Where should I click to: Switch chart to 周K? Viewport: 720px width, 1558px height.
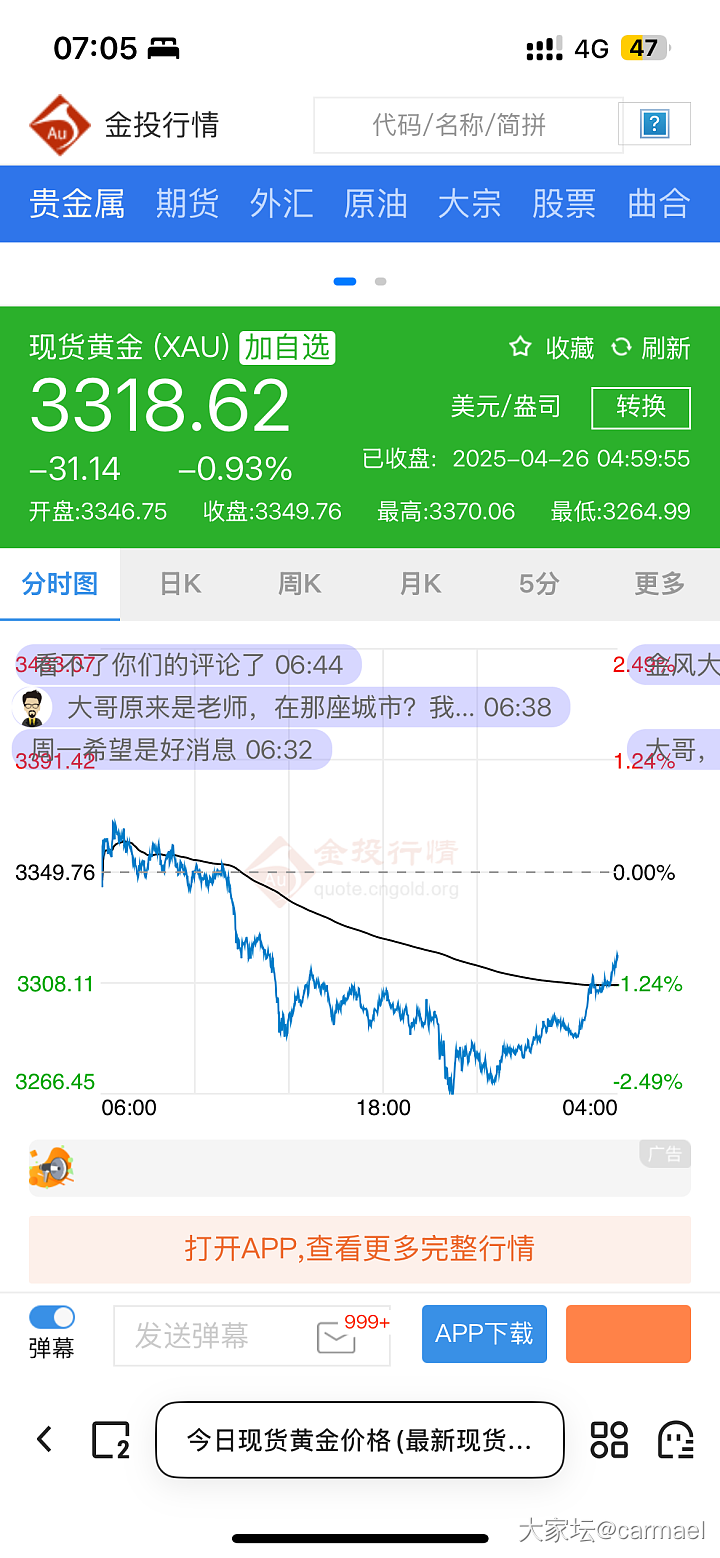point(300,584)
